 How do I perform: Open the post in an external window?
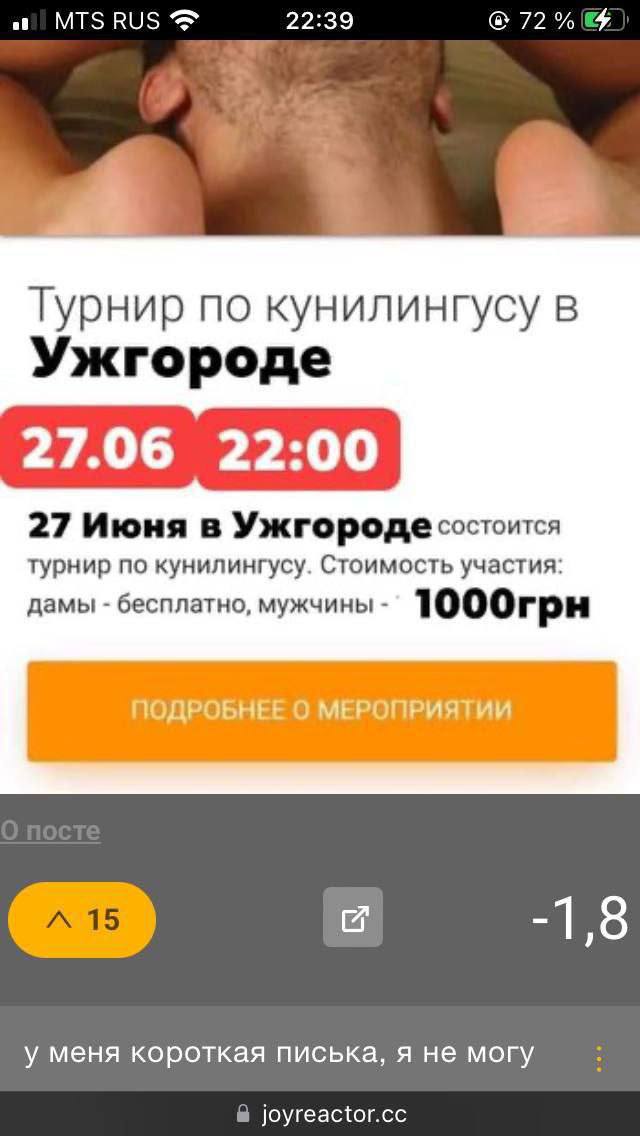tap(353, 917)
